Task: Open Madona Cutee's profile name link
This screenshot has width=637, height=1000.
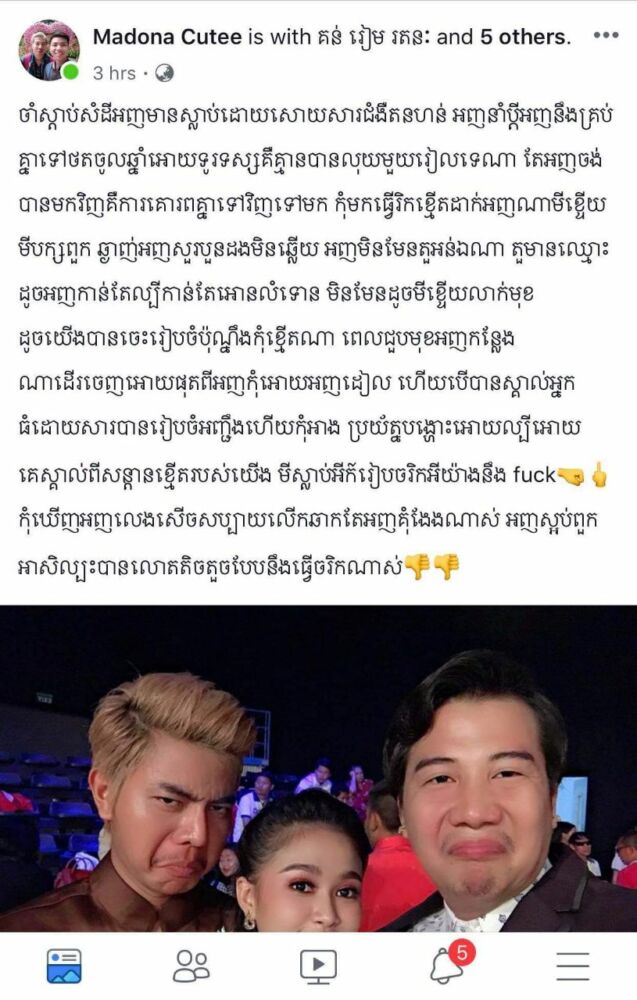Action: 165,37
